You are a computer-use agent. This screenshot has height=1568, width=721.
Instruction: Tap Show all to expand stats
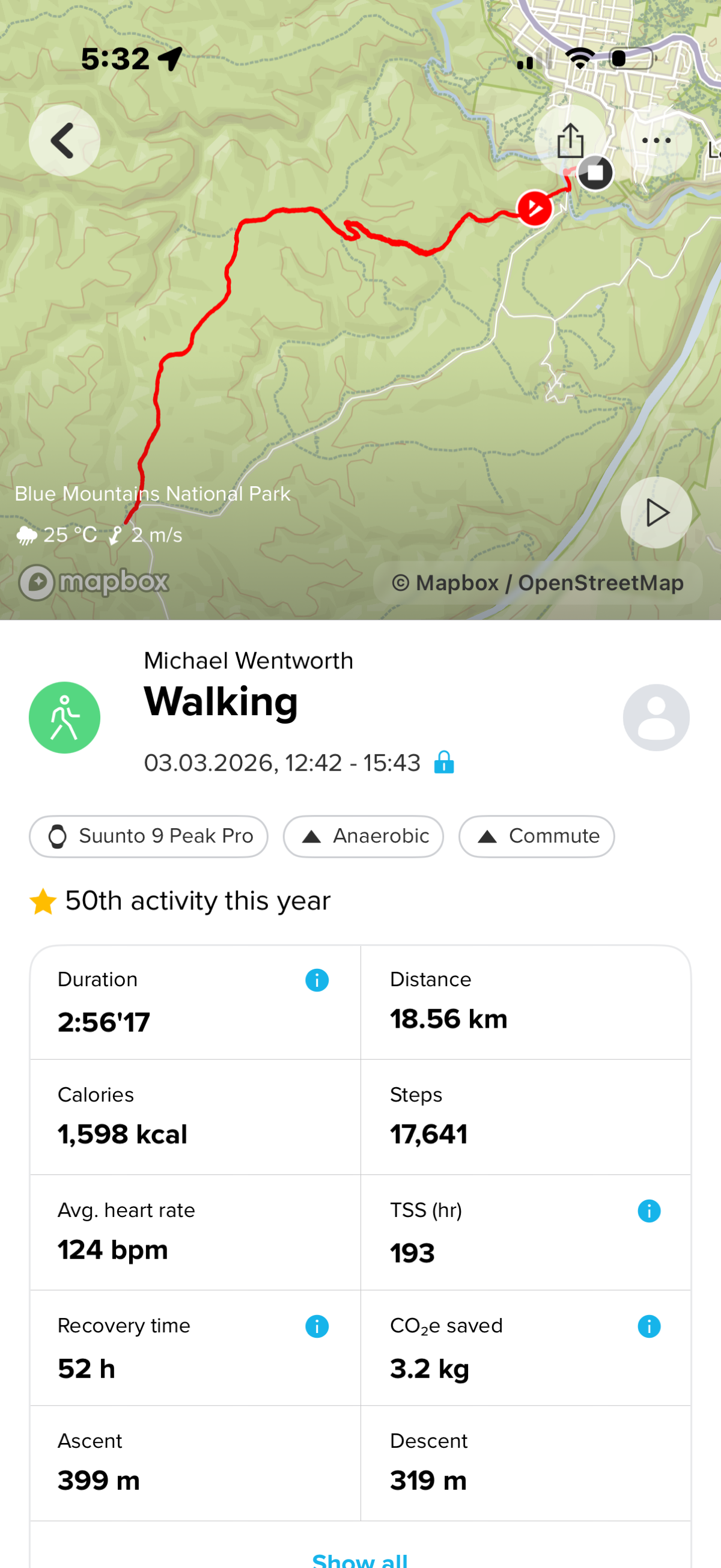[x=359, y=1558]
